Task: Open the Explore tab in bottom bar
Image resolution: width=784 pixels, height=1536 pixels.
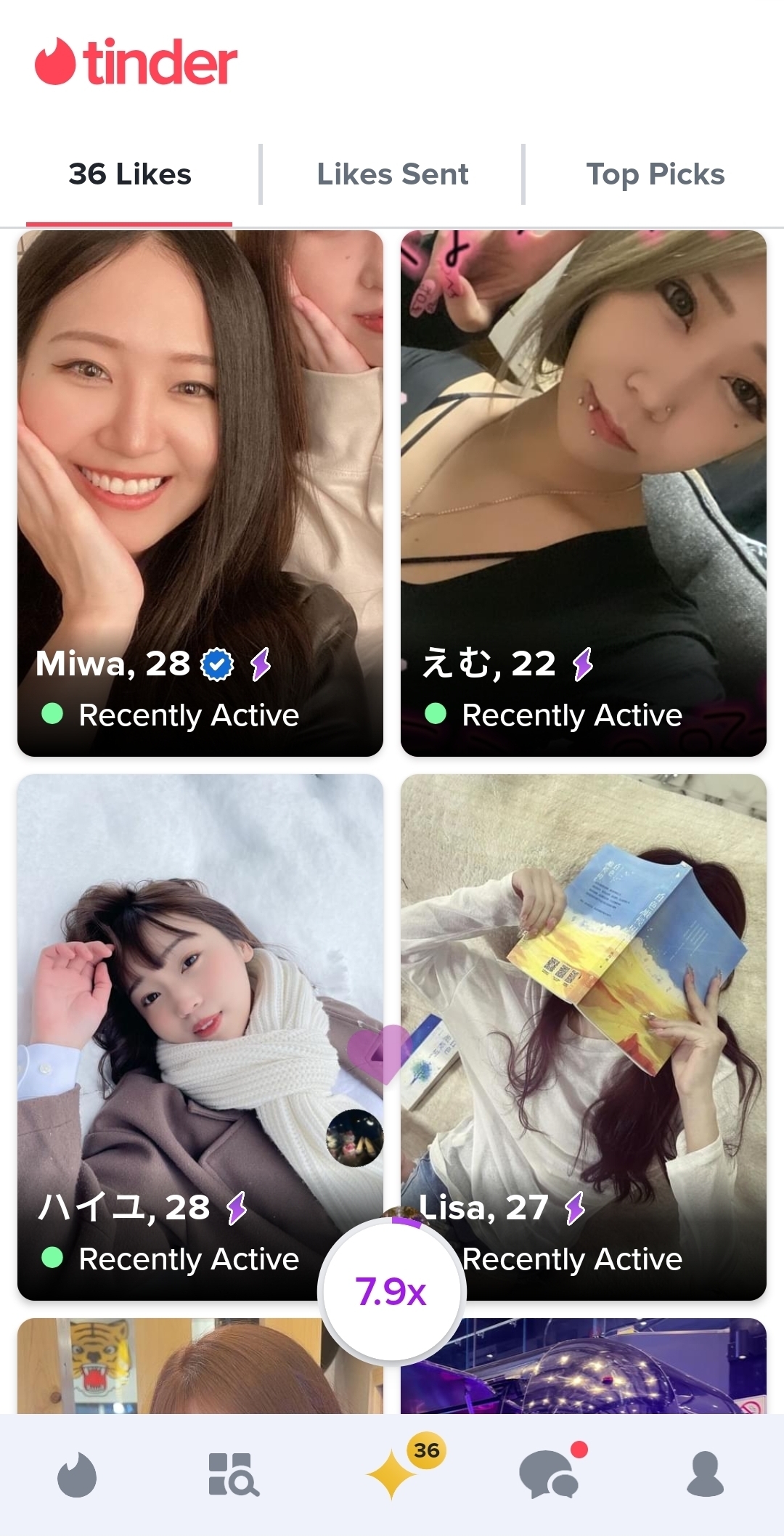Action: [x=234, y=1474]
